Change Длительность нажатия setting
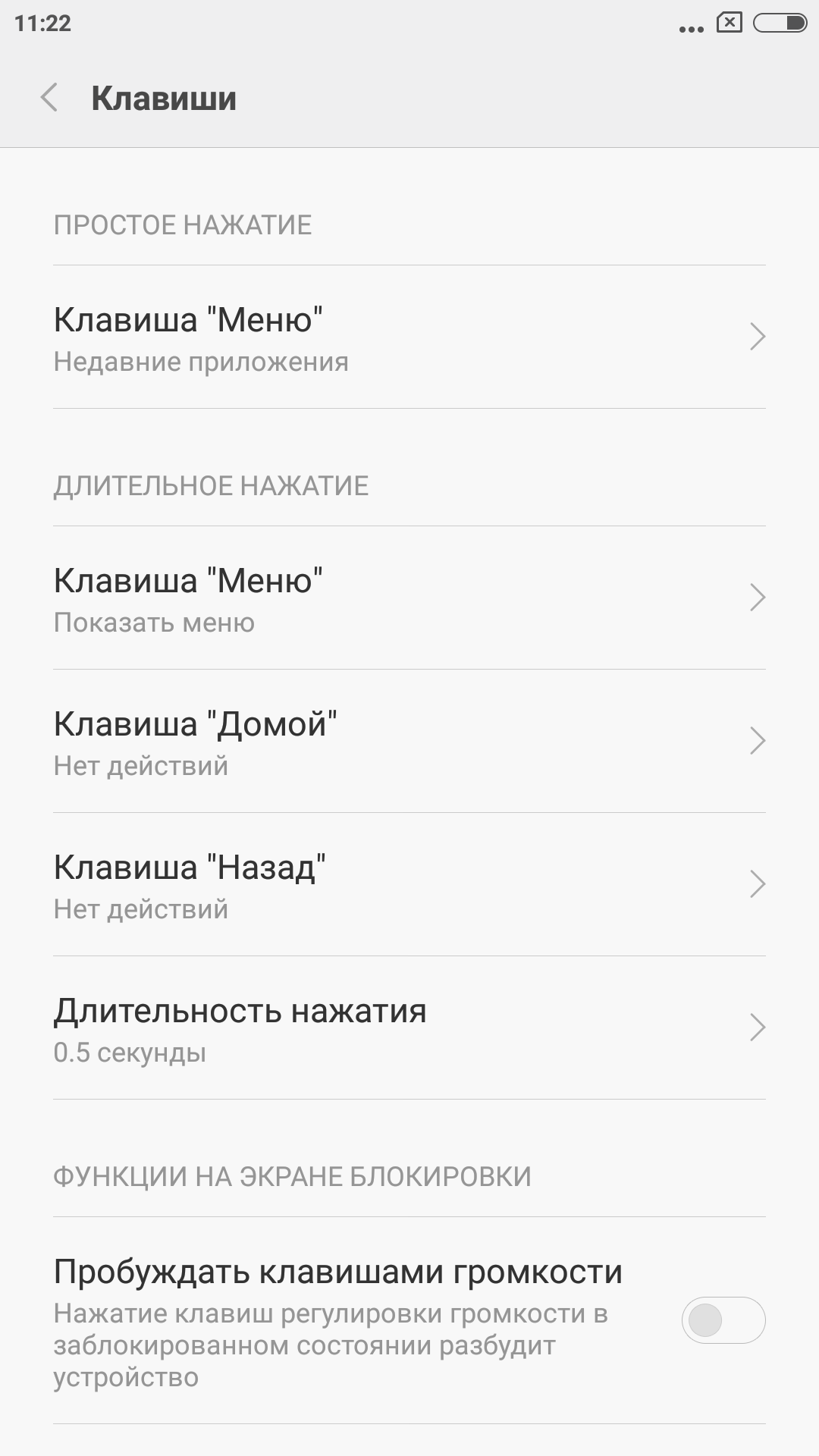Screen dimensions: 819x1456 [409, 1028]
